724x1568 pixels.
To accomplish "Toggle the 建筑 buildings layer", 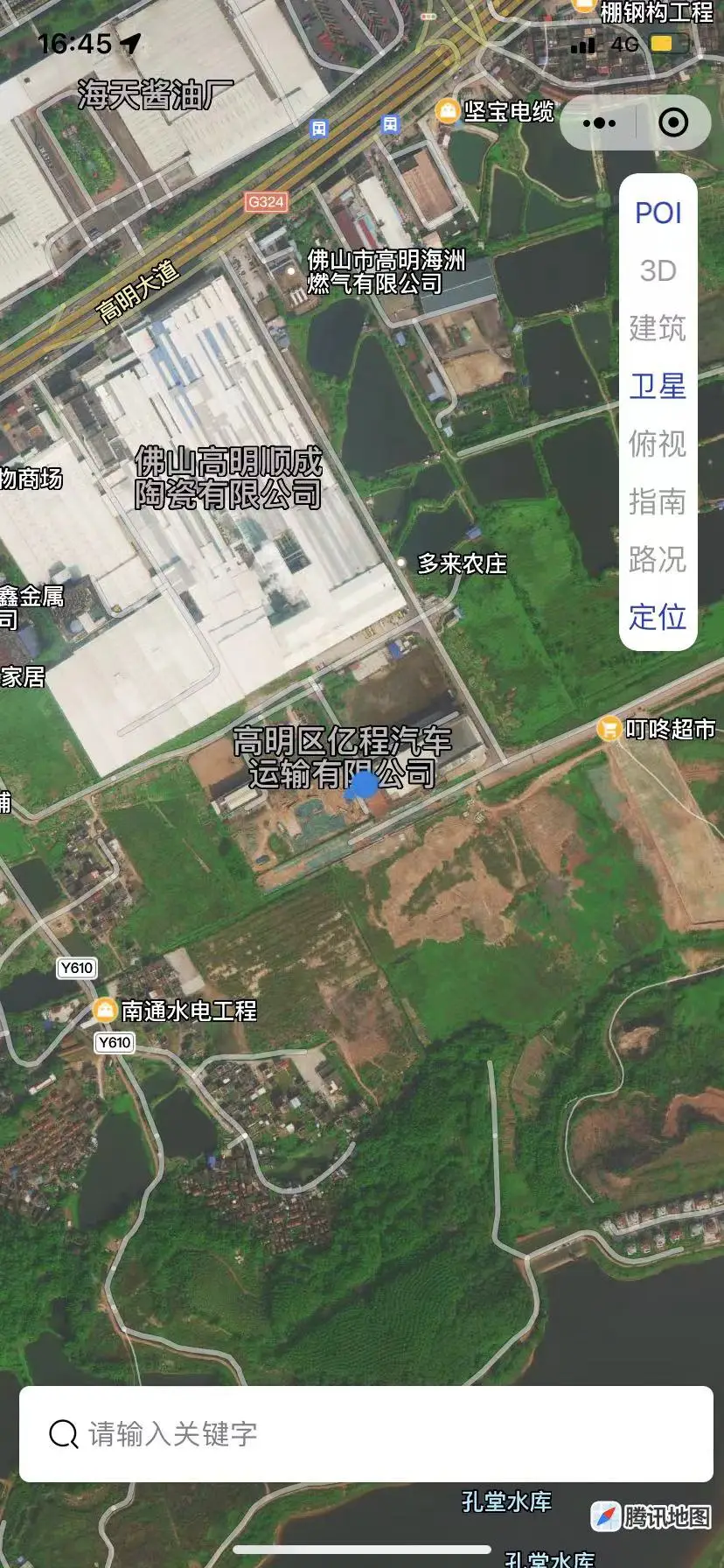I will 658,328.
